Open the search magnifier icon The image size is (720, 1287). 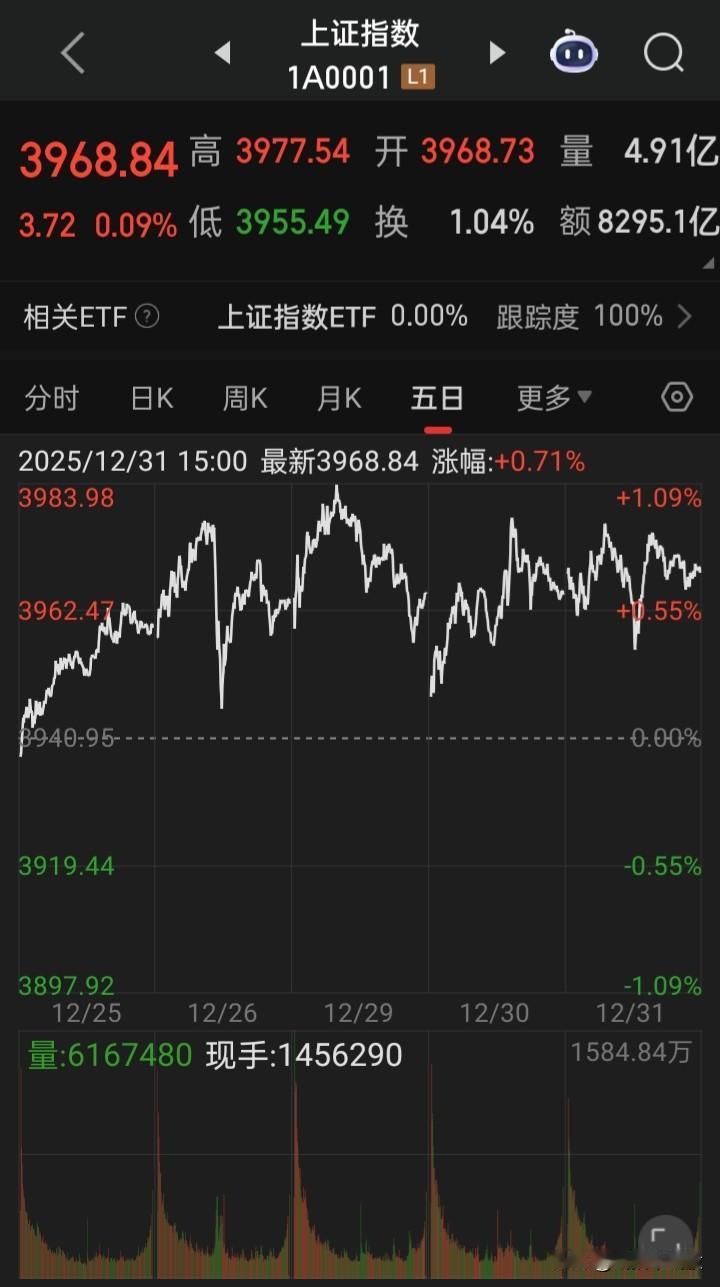663,53
